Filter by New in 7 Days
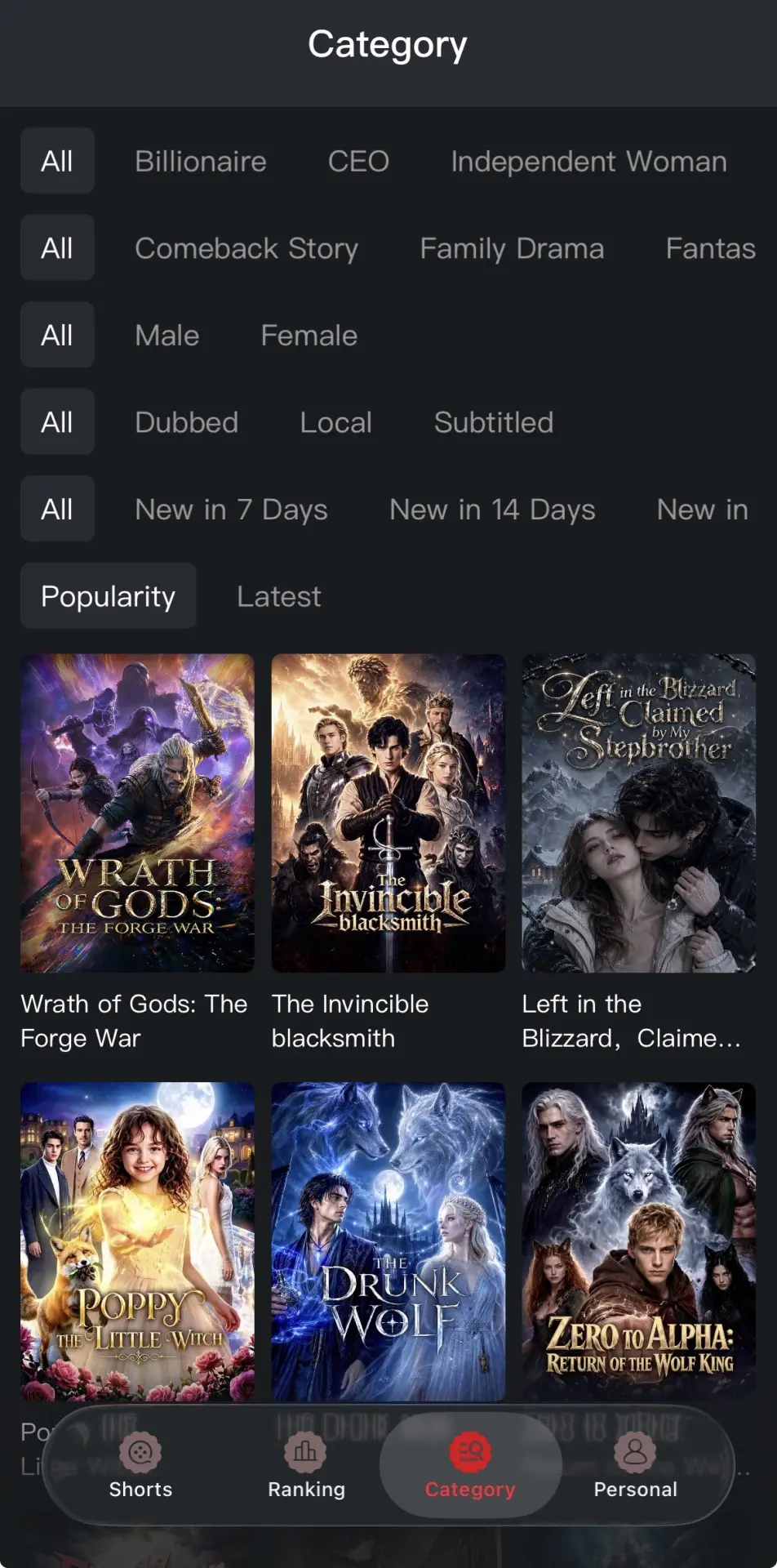 click(x=231, y=510)
